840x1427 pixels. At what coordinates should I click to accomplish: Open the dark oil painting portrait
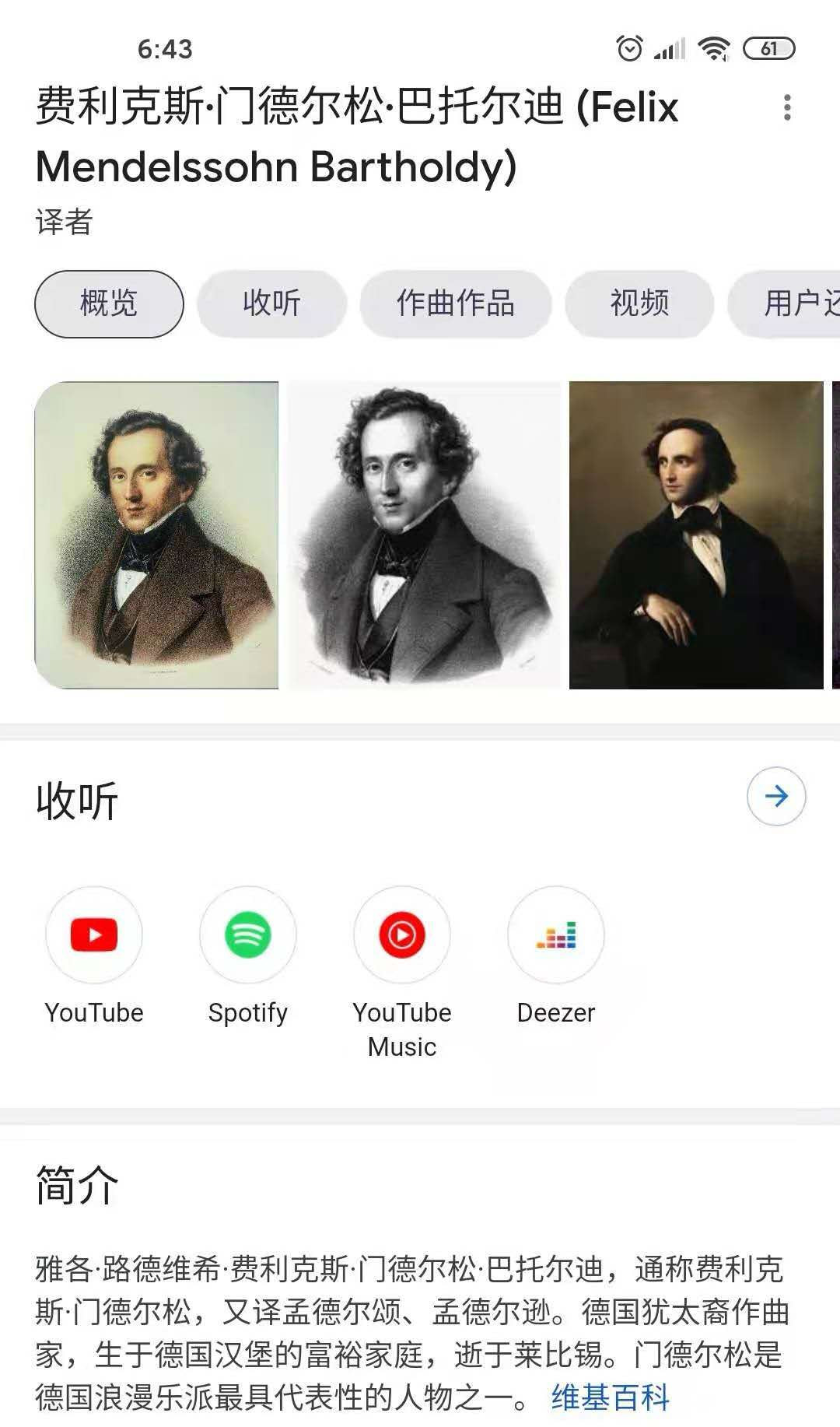point(696,535)
